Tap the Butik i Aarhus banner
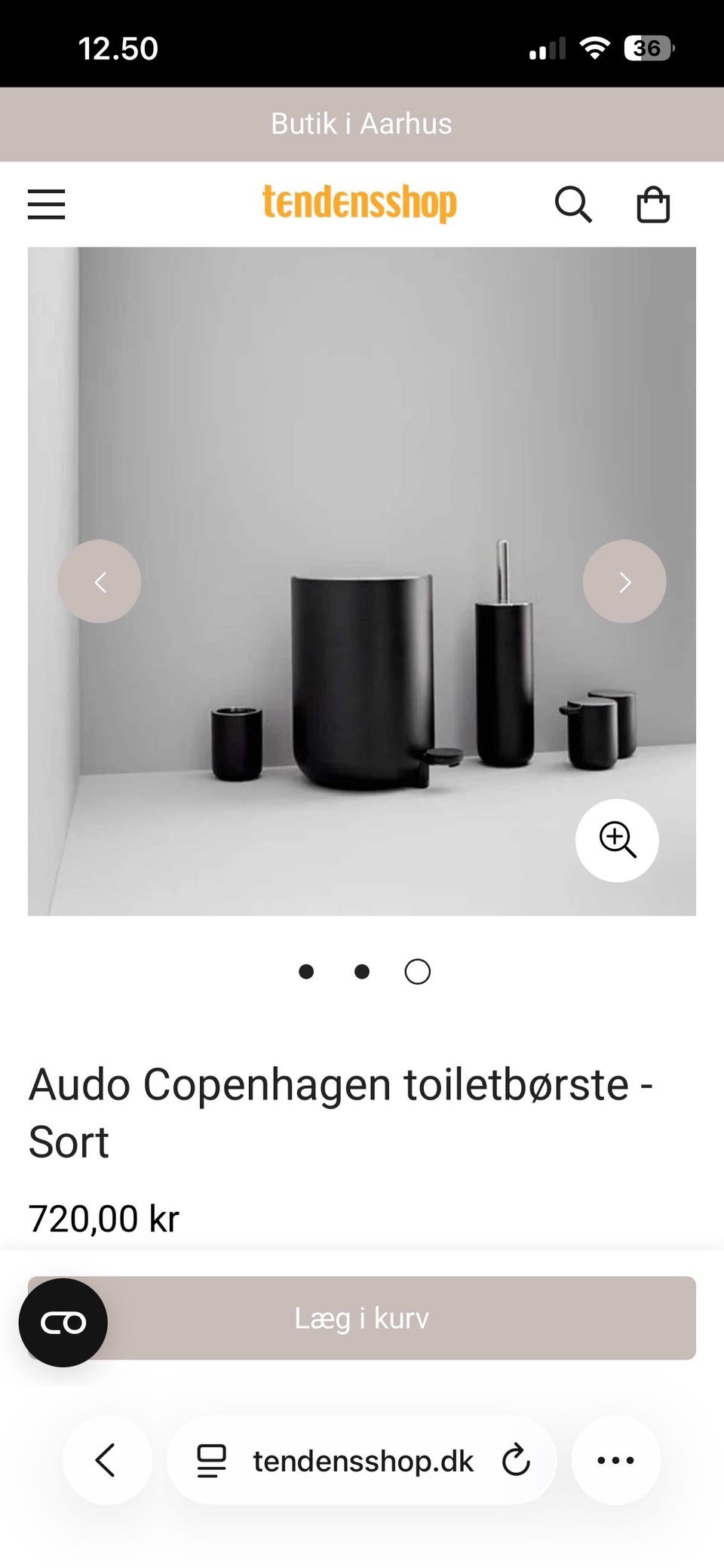724x1568 pixels. [x=362, y=123]
